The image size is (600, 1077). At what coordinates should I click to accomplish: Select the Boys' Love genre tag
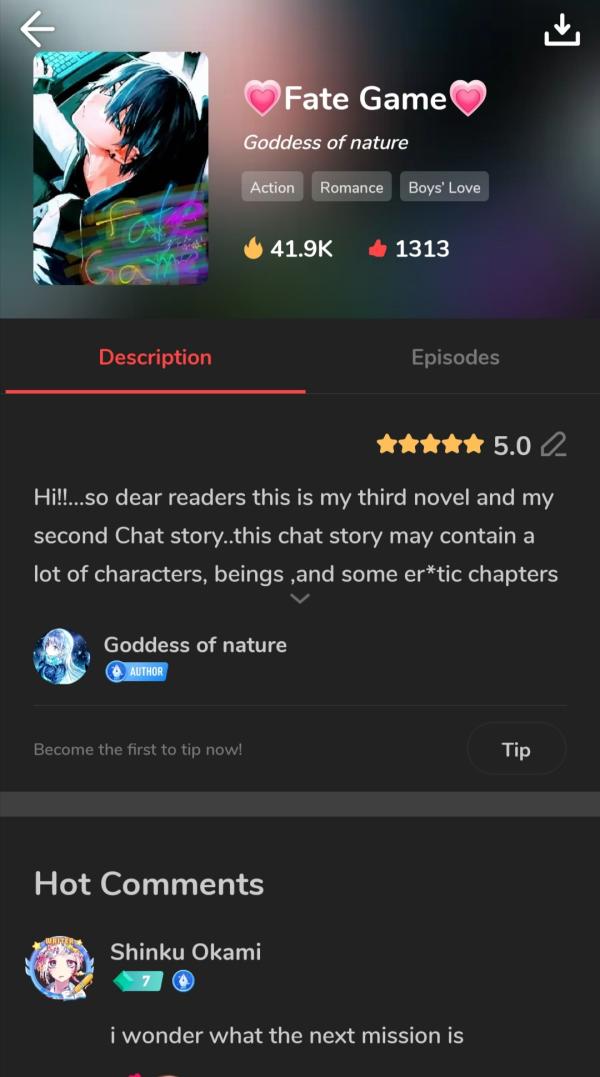pyautogui.click(x=444, y=187)
